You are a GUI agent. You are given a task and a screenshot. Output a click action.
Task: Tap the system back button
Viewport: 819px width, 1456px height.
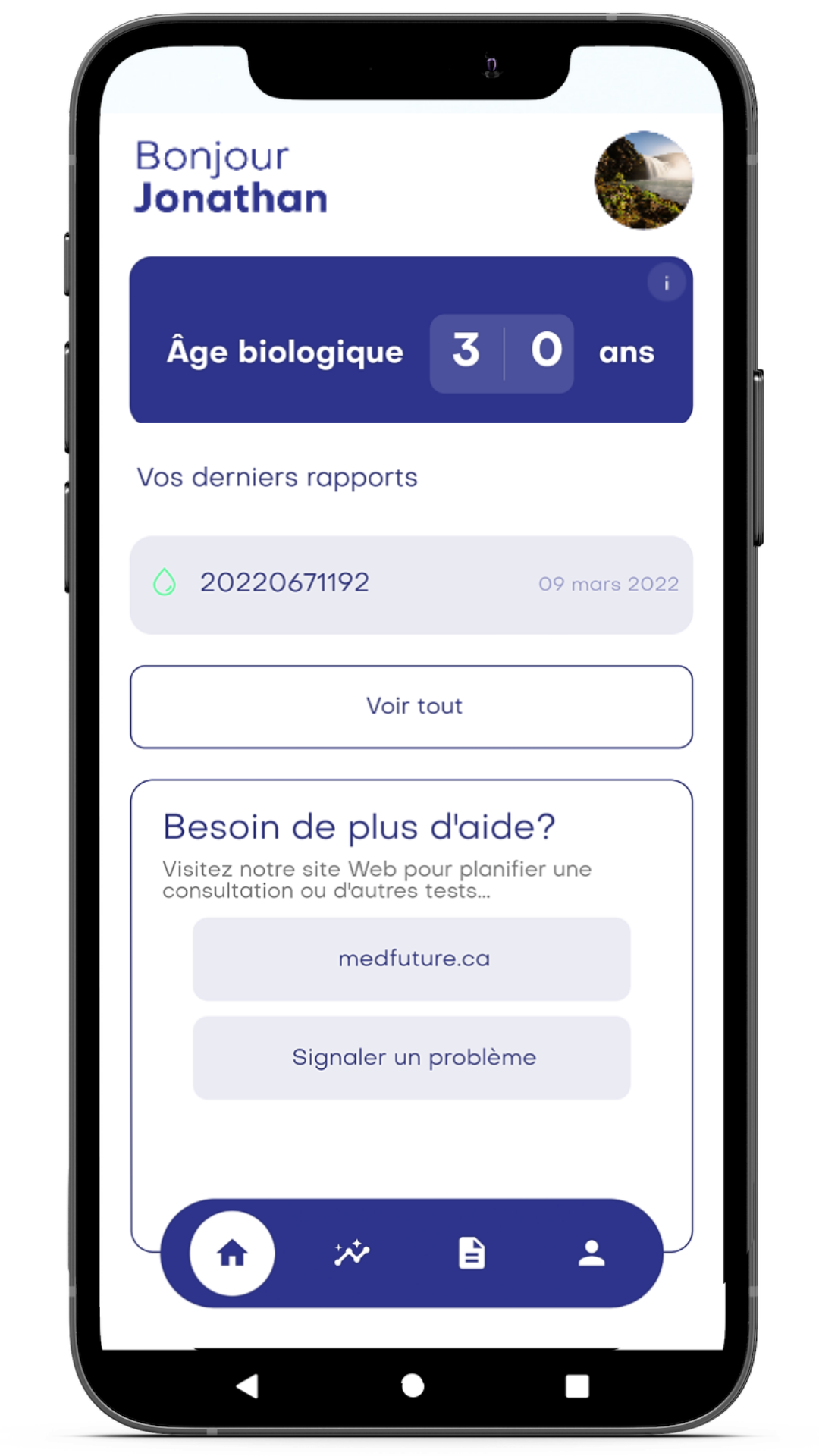pos(248,1385)
